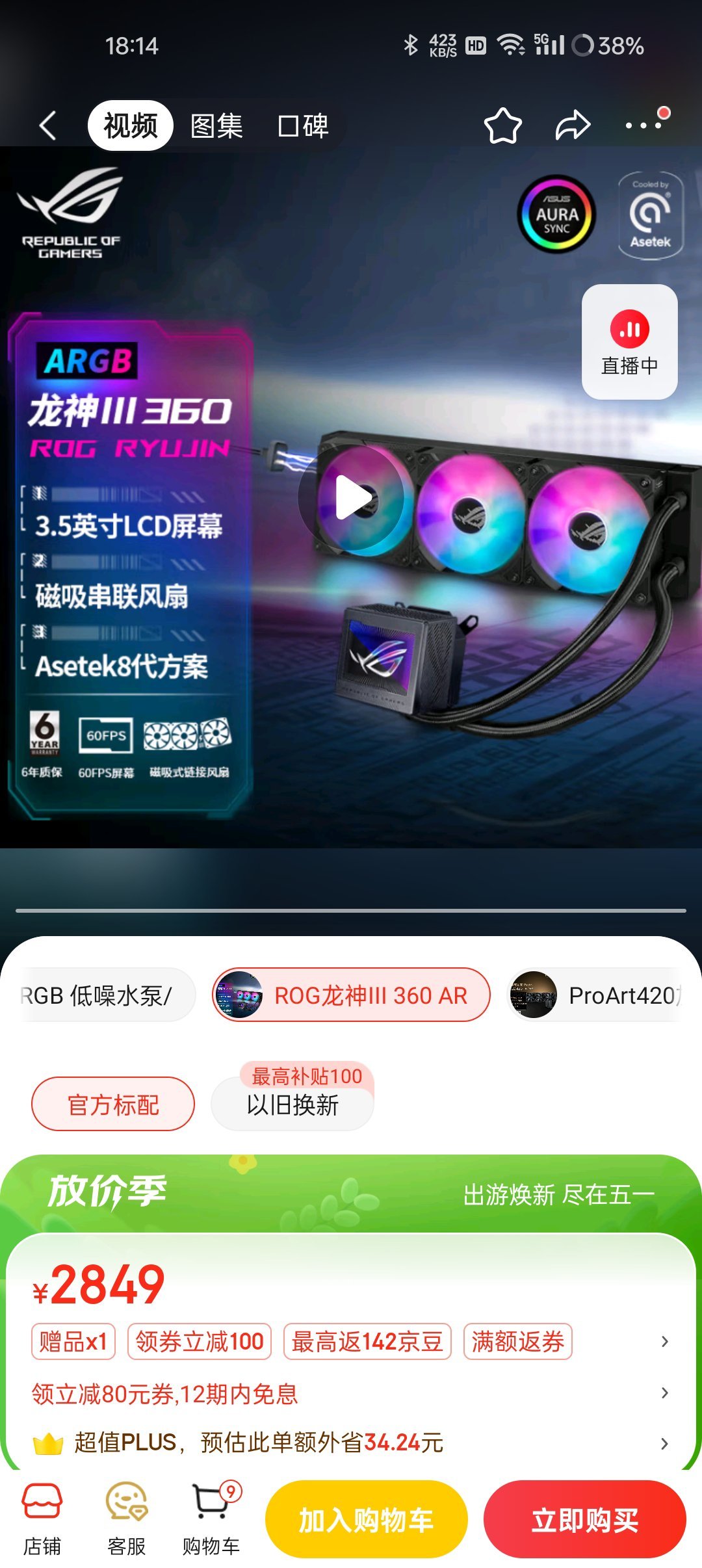Open the 领券立减100 coupon details
702x1568 pixels.
coord(200,1341)
